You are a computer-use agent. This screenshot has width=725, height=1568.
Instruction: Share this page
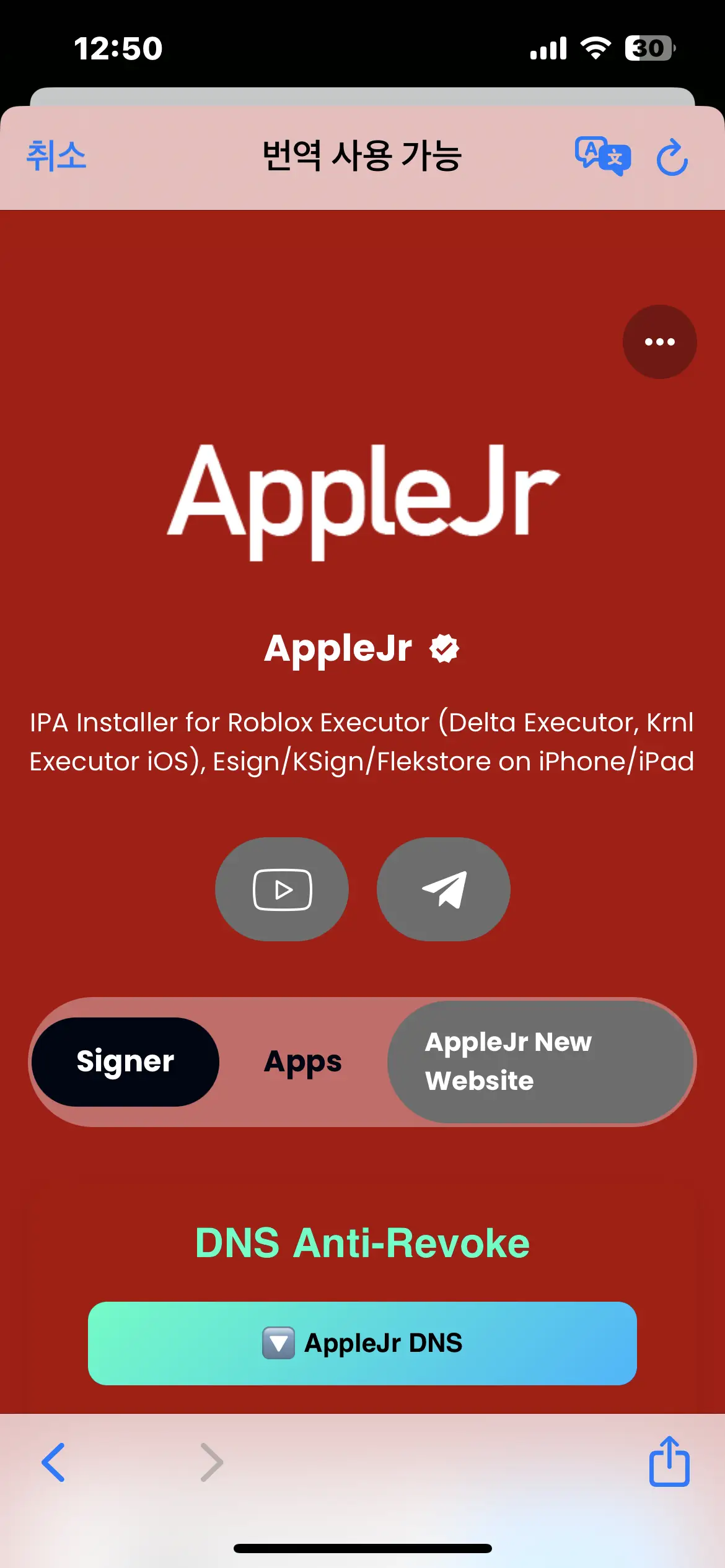[669, 1461]
